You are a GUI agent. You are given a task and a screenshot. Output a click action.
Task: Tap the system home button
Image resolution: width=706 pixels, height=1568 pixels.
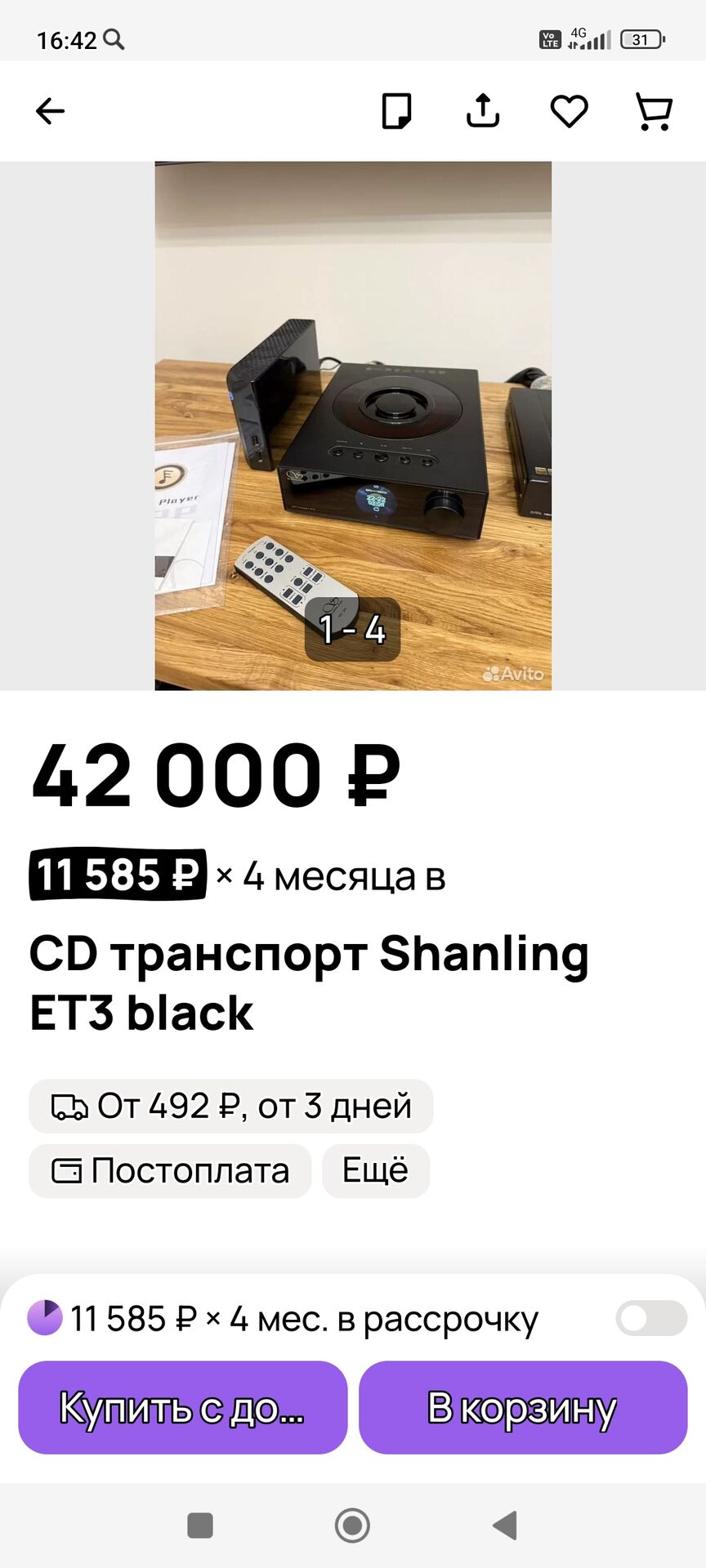pyautogui.click(x=352, y=1525)
